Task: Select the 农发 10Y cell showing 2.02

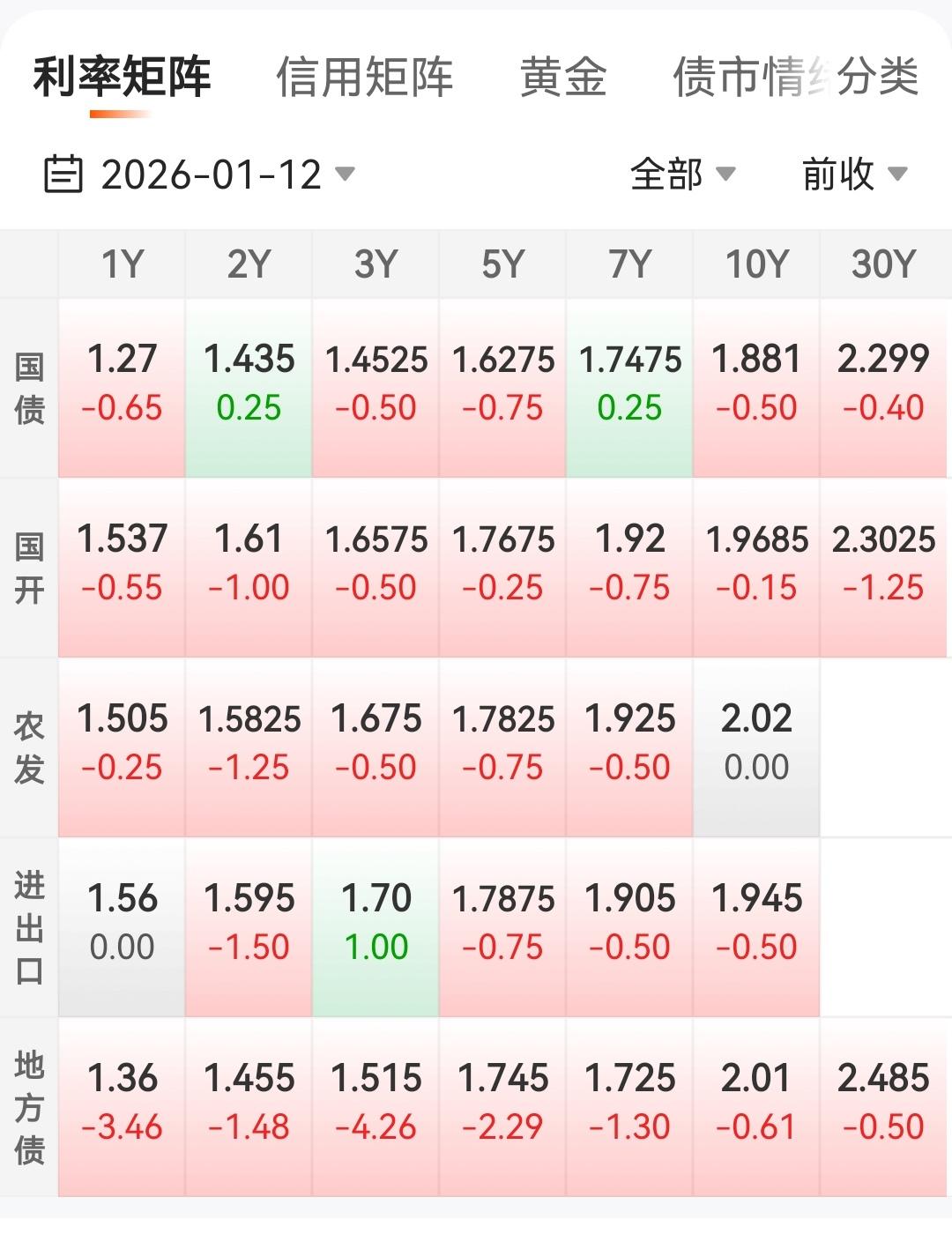Action: tap(755, 741)
